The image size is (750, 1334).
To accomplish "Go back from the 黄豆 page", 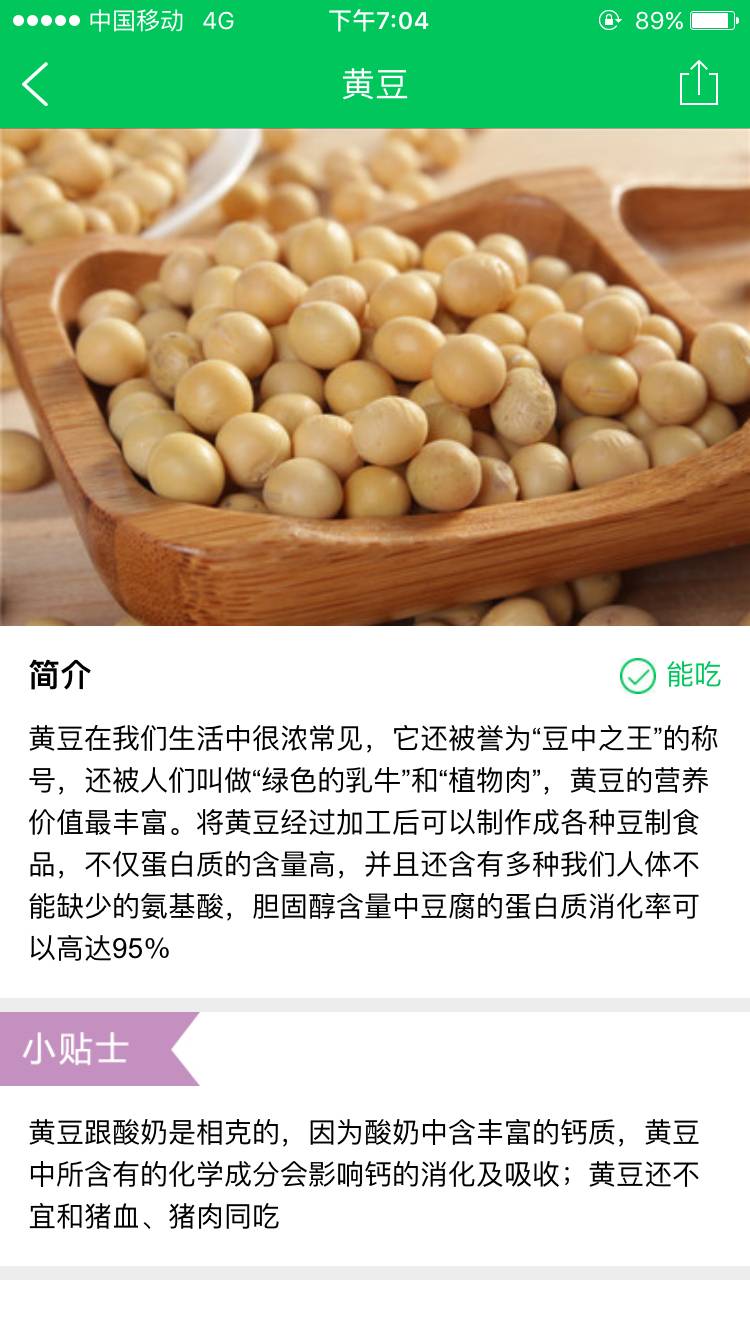I will [x=36, y=84].
